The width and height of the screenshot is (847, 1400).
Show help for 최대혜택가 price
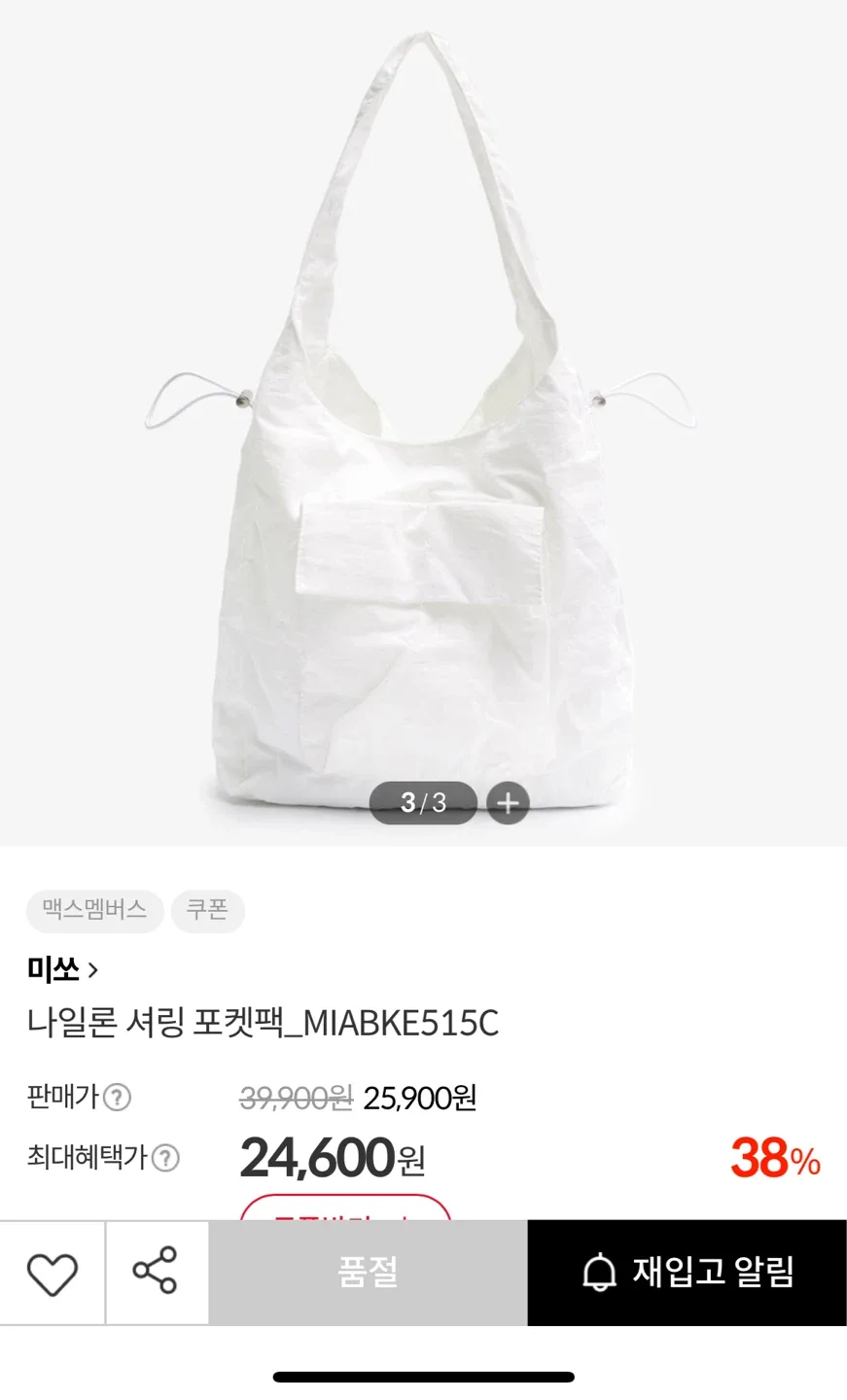[x=166, y=1158]
